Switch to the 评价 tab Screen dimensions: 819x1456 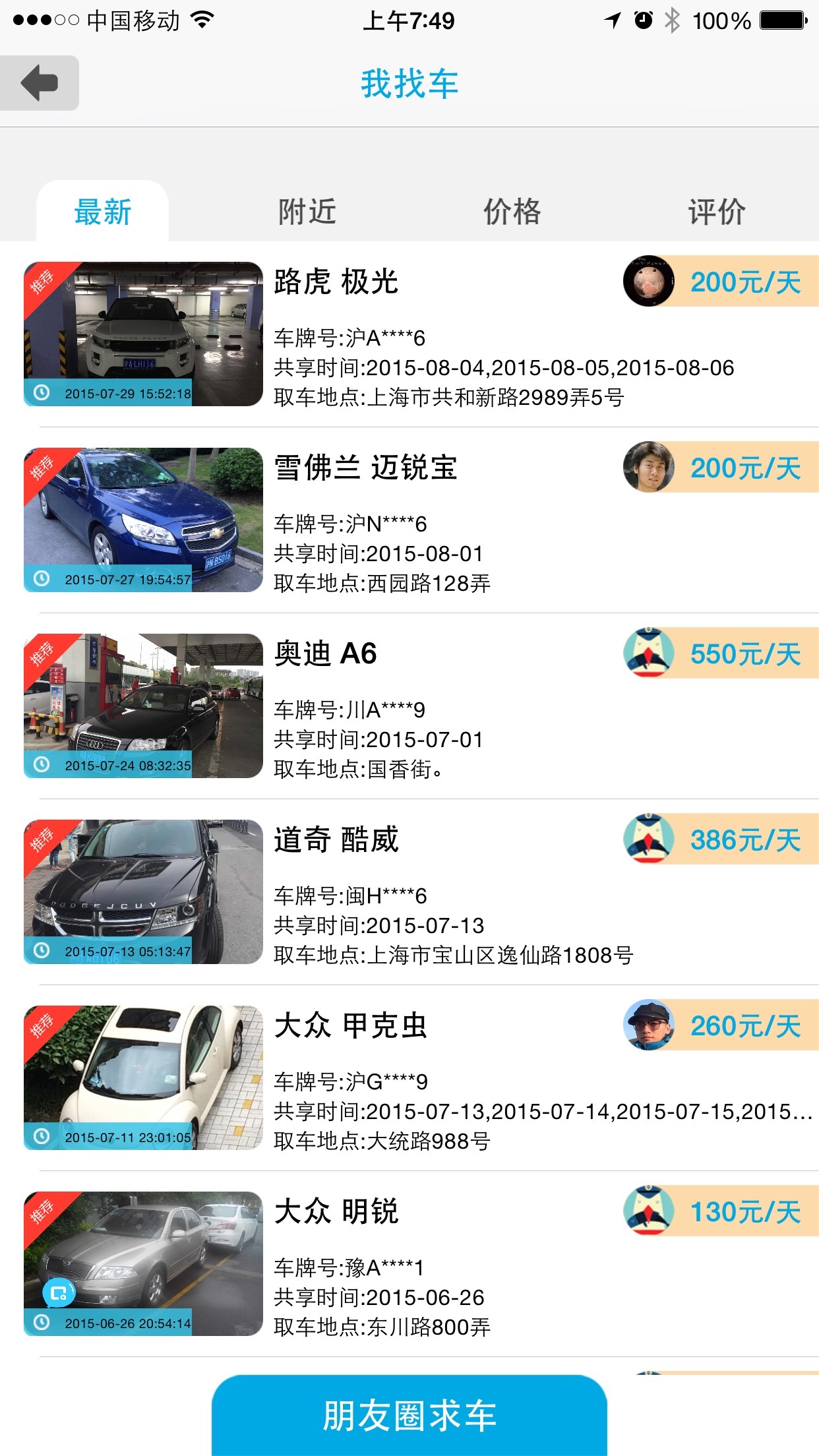pyautogui.click(x=717, y=212)
